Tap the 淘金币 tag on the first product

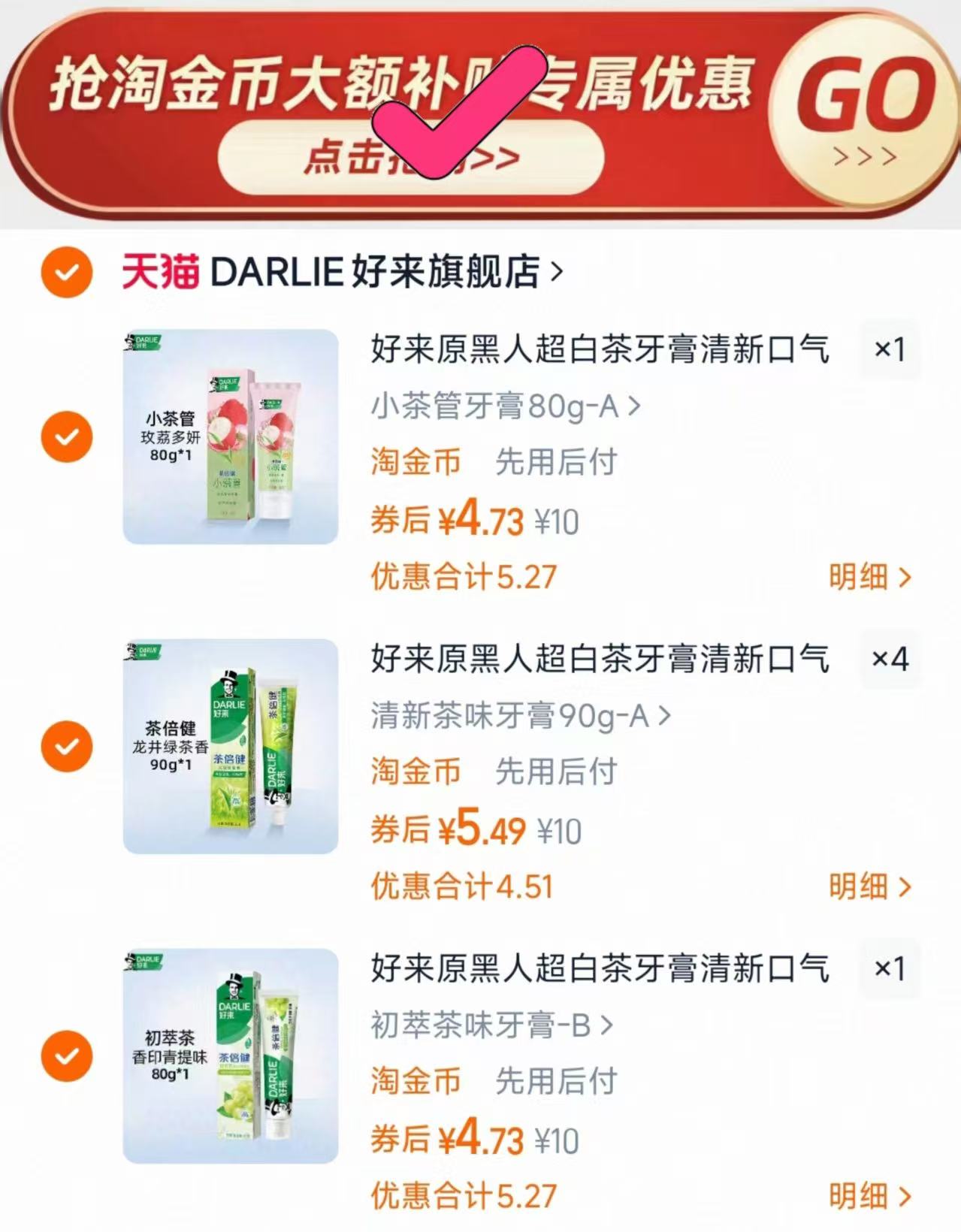pyautogui.click(x=415, y=464)
